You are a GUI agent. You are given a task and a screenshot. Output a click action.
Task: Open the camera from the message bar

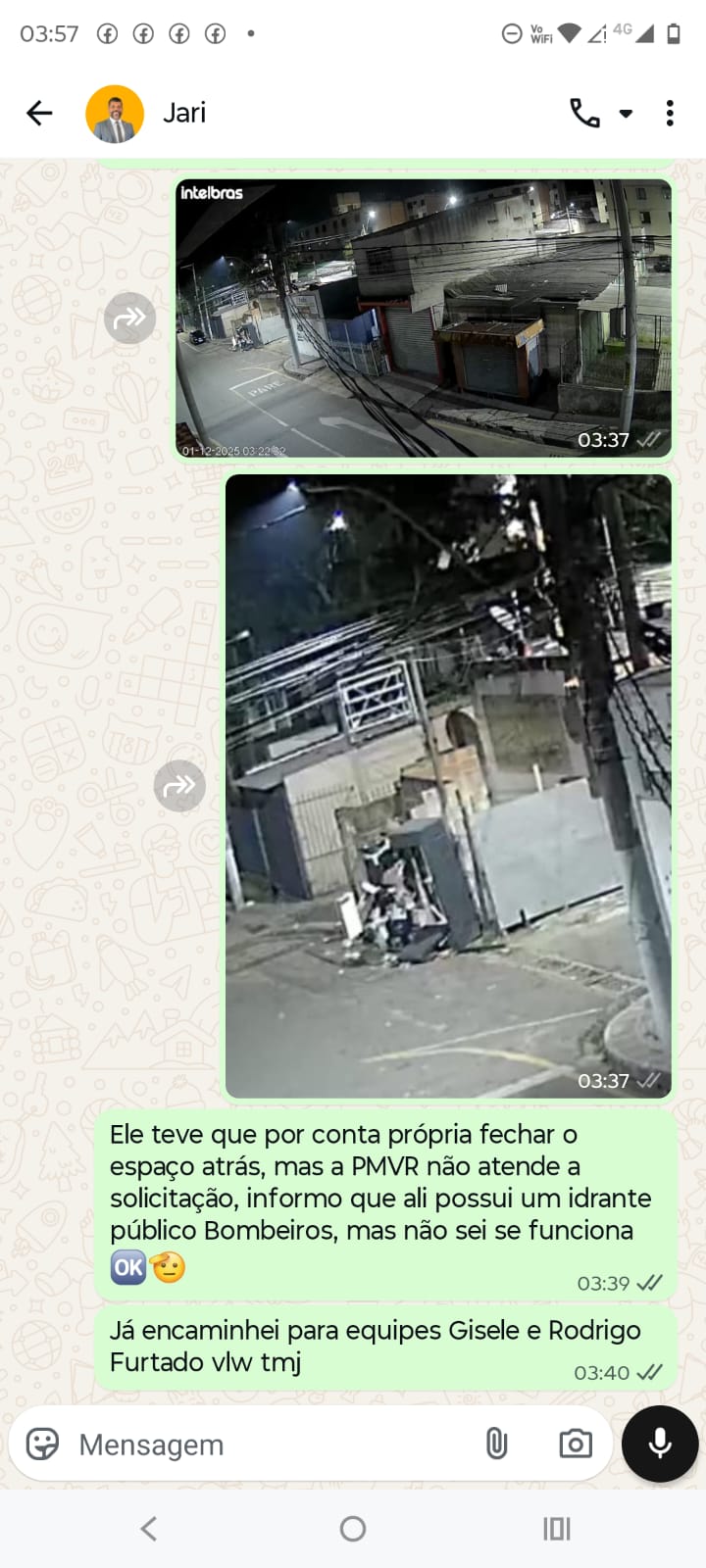(x=575, y=1444)
